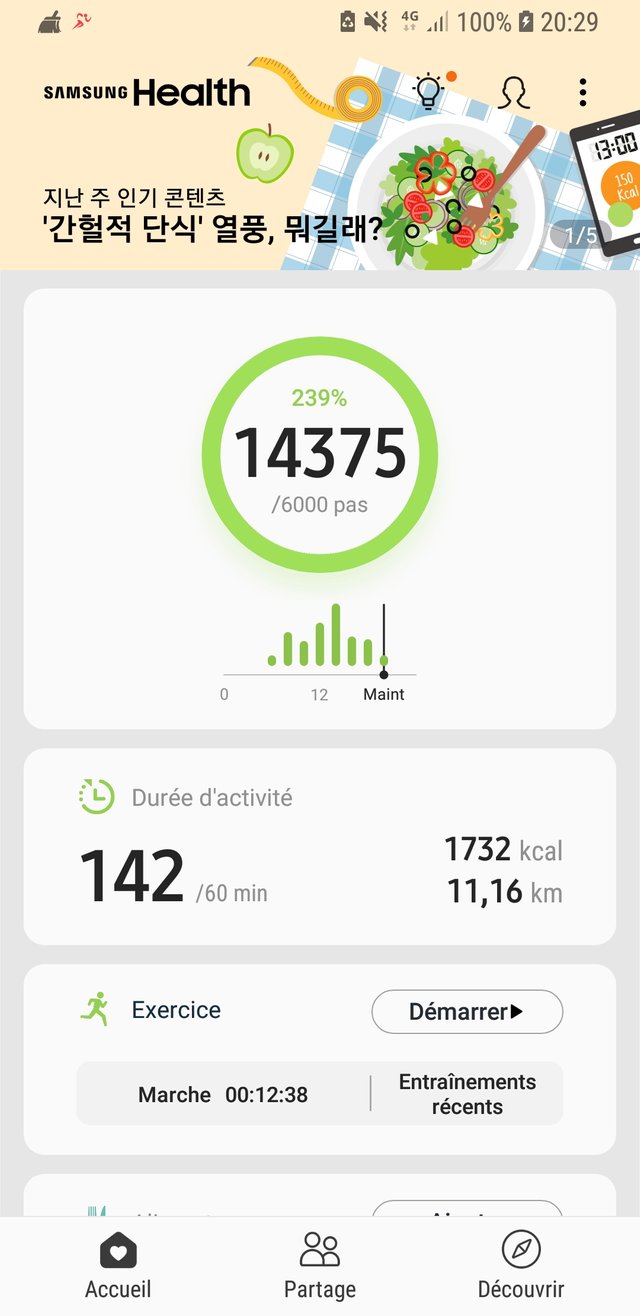The image size is (640, 1316).
Task: Switch to the Découvrir tab
Action: click(x=521, y=1265)
